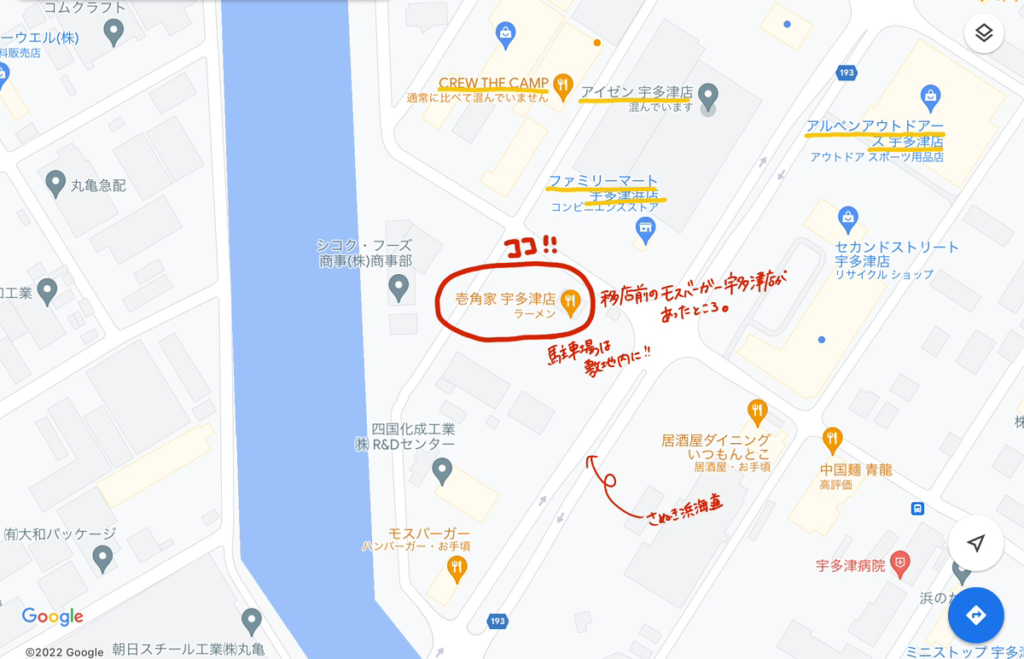View the セカンドストリート 宇多津店 place pin
This screenshot has height=659, width=1024.
click(x=849, y=216)
